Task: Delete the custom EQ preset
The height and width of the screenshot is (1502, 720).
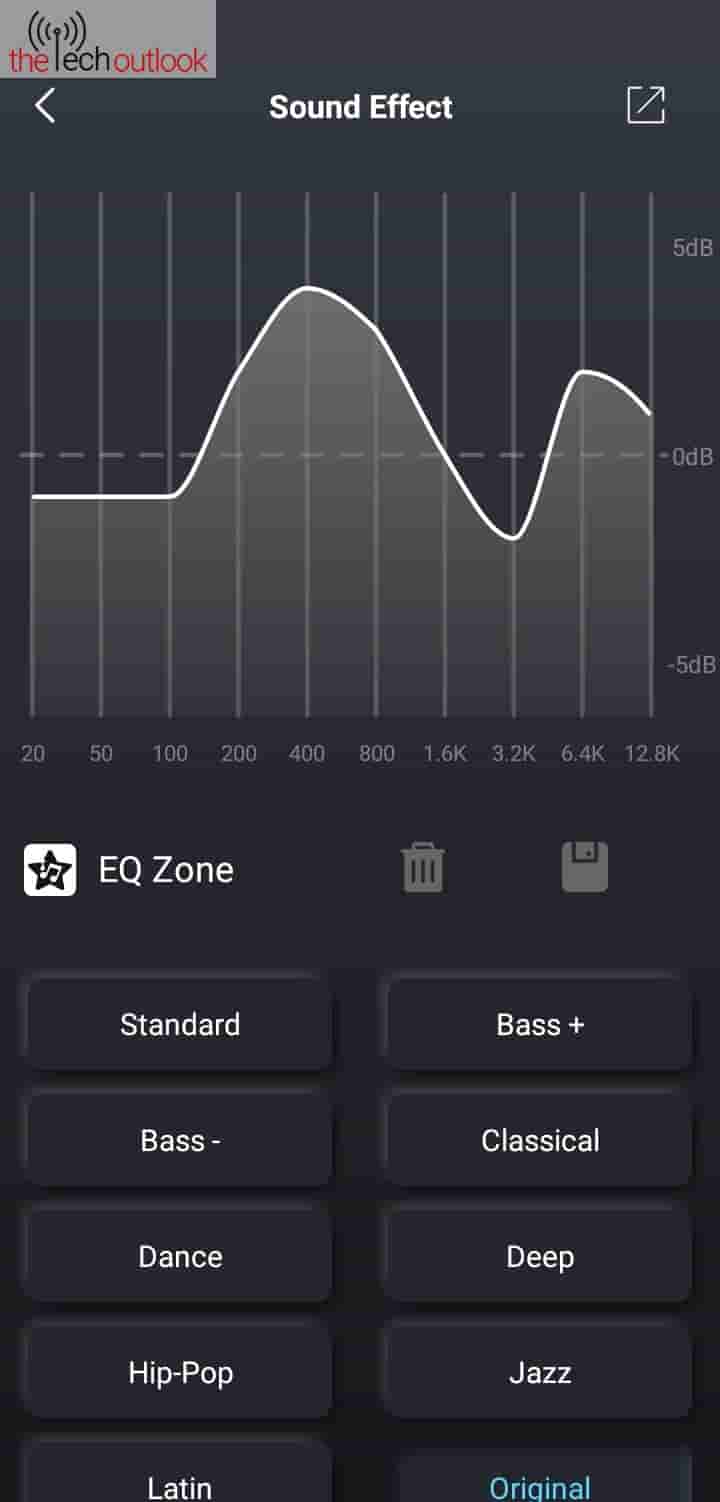Action: (423, 867)
